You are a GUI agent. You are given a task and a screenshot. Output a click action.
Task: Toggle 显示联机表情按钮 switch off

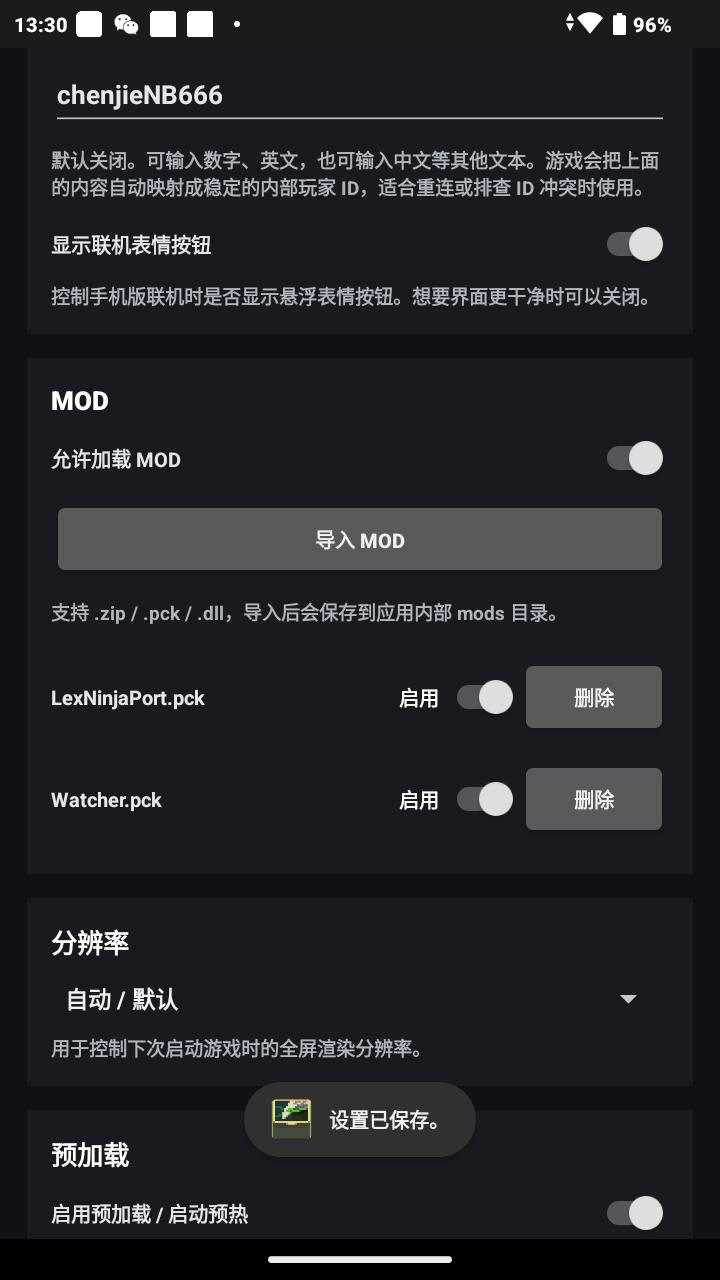pos(635,244)
